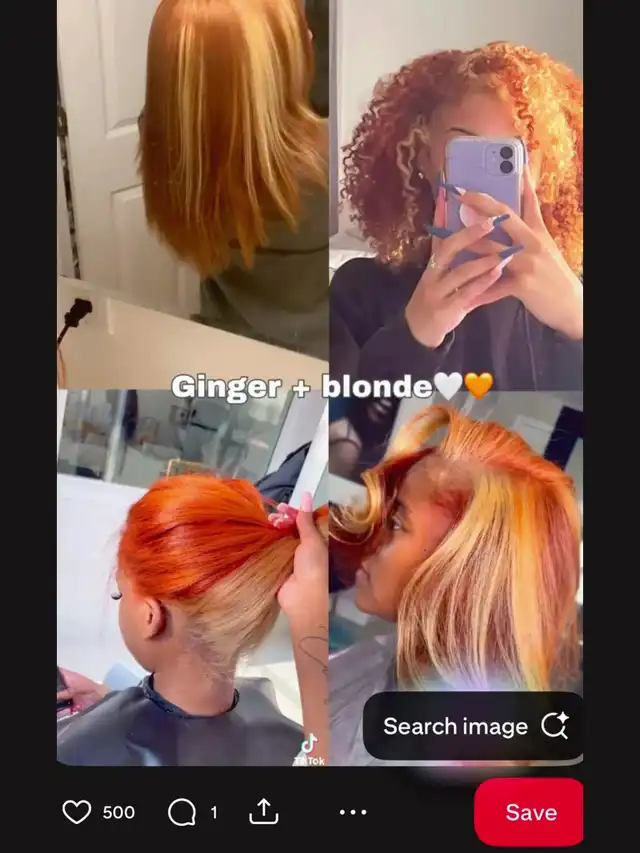Save this pin to a board
Image resolution: width=640 pixels, height=853 pixels.
(529, 812)
